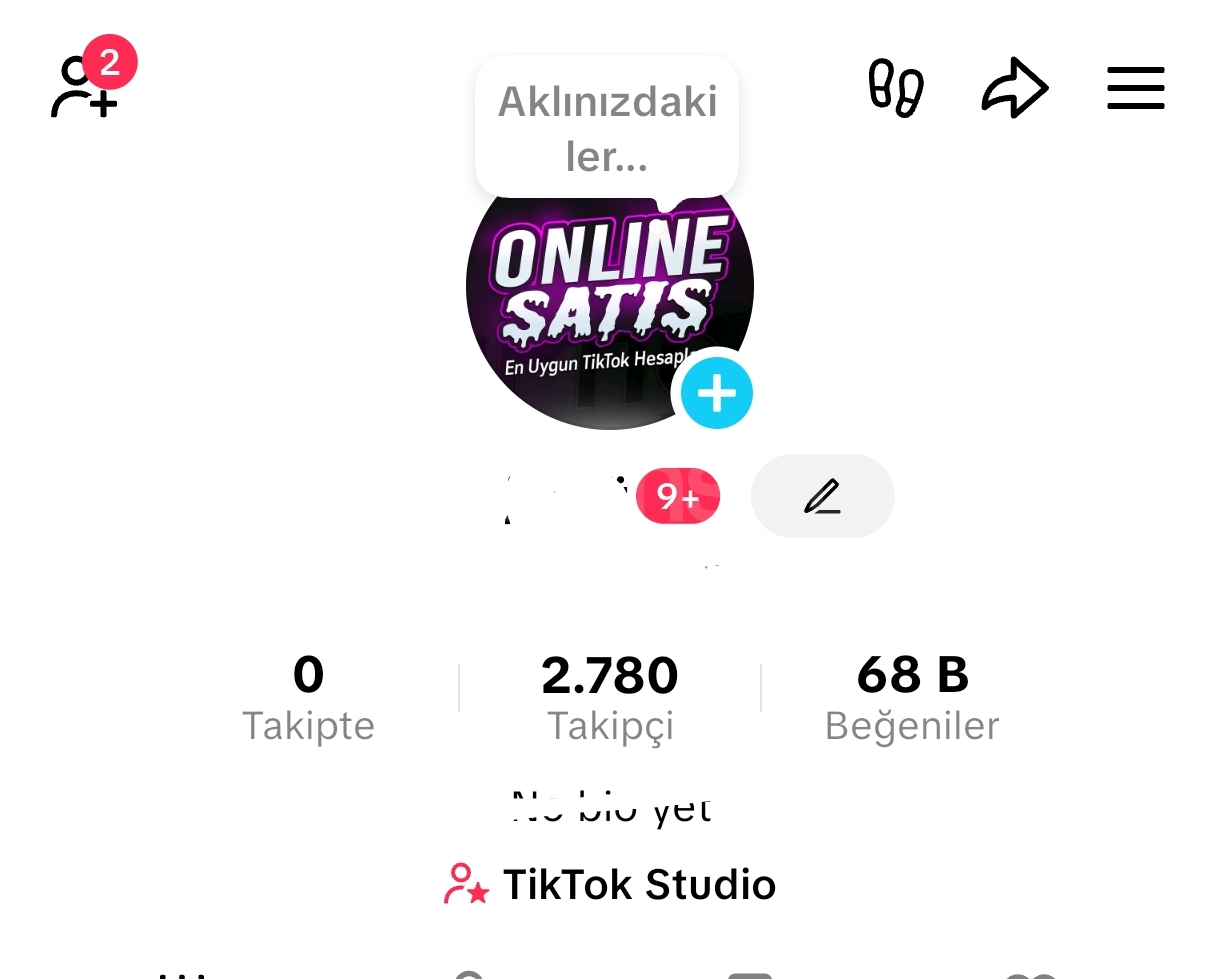Open the hamburger menu
1220x979 pixels.
[1136, 88]
